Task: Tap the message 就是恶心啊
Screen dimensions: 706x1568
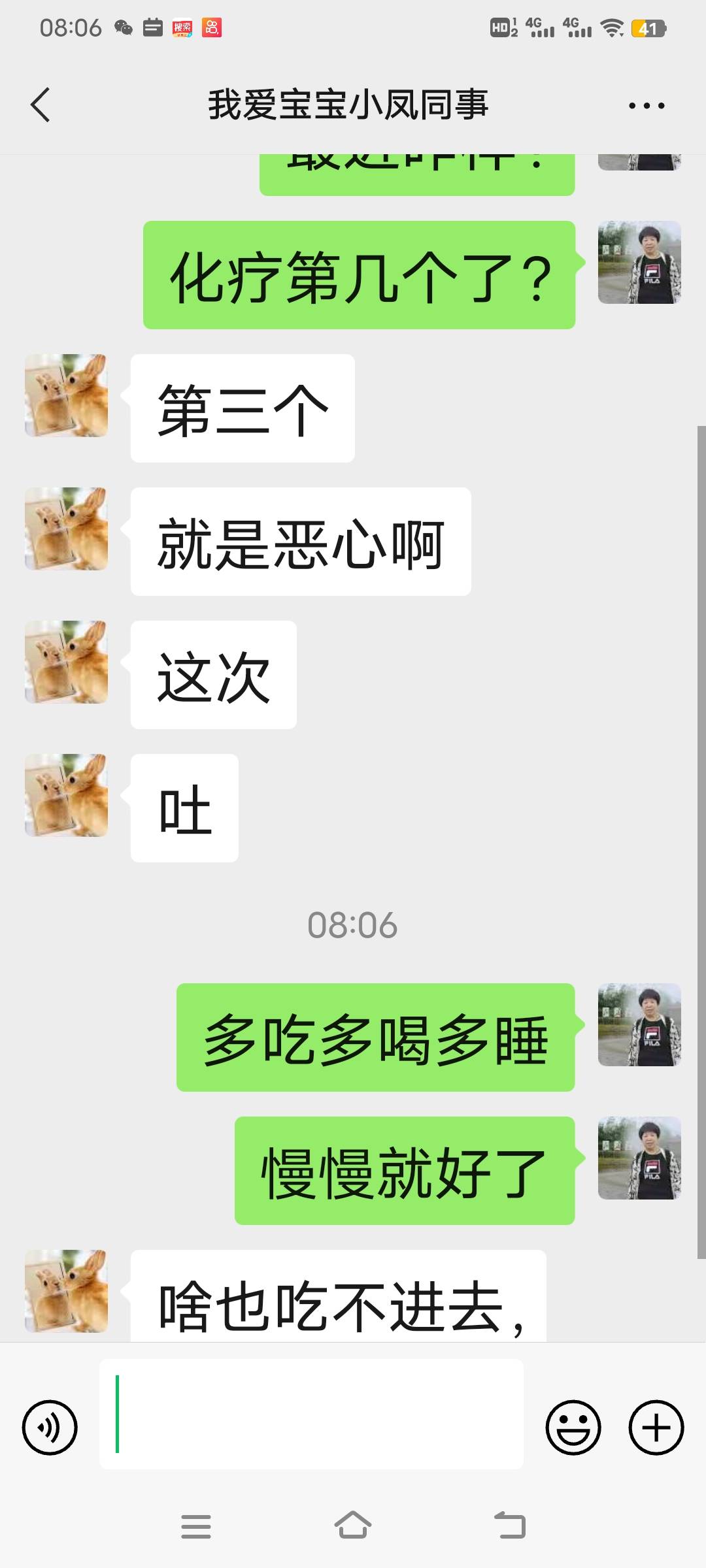Action: click(x=301, y=542)
